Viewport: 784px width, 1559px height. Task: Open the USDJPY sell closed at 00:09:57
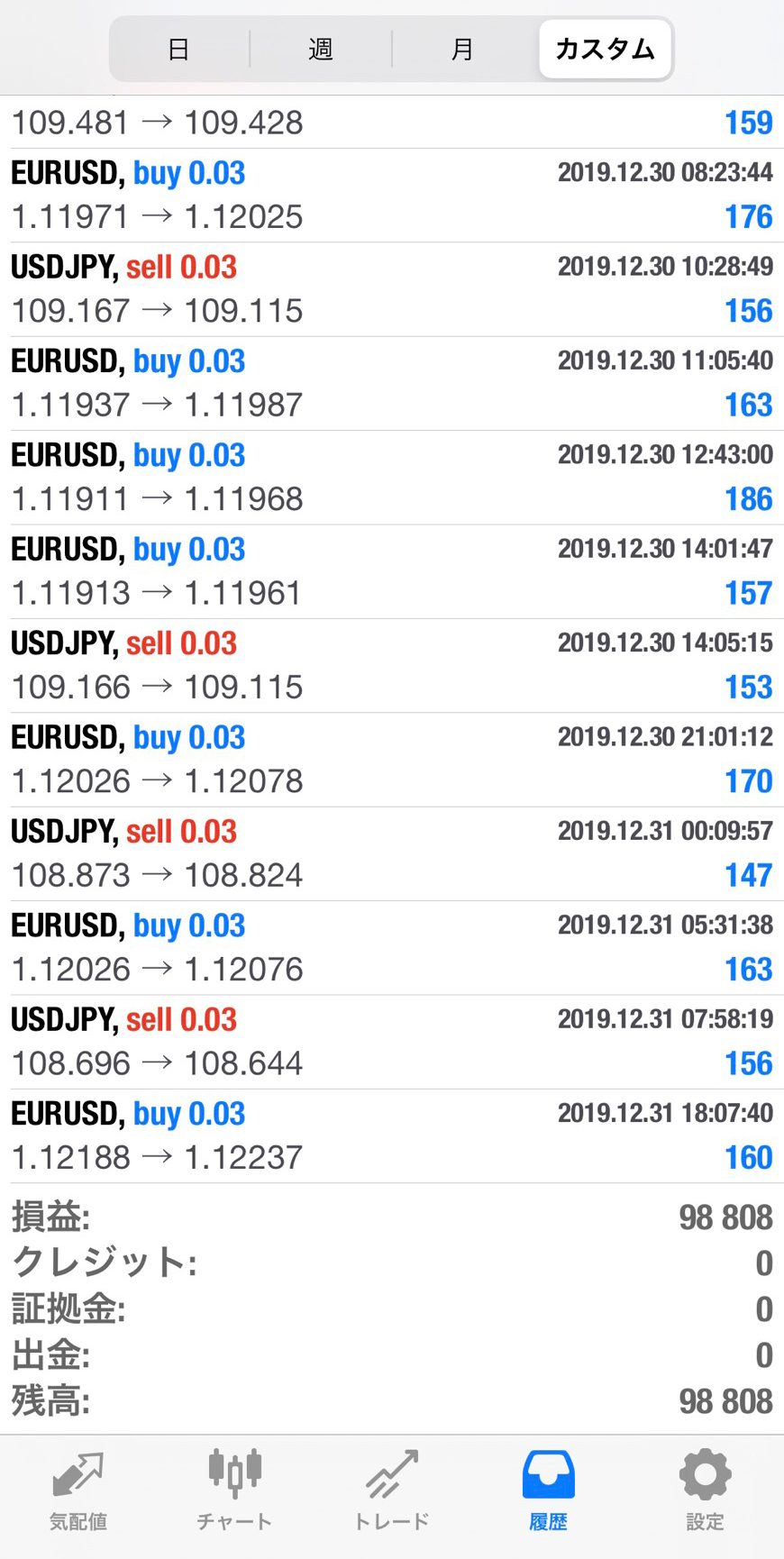391,853
